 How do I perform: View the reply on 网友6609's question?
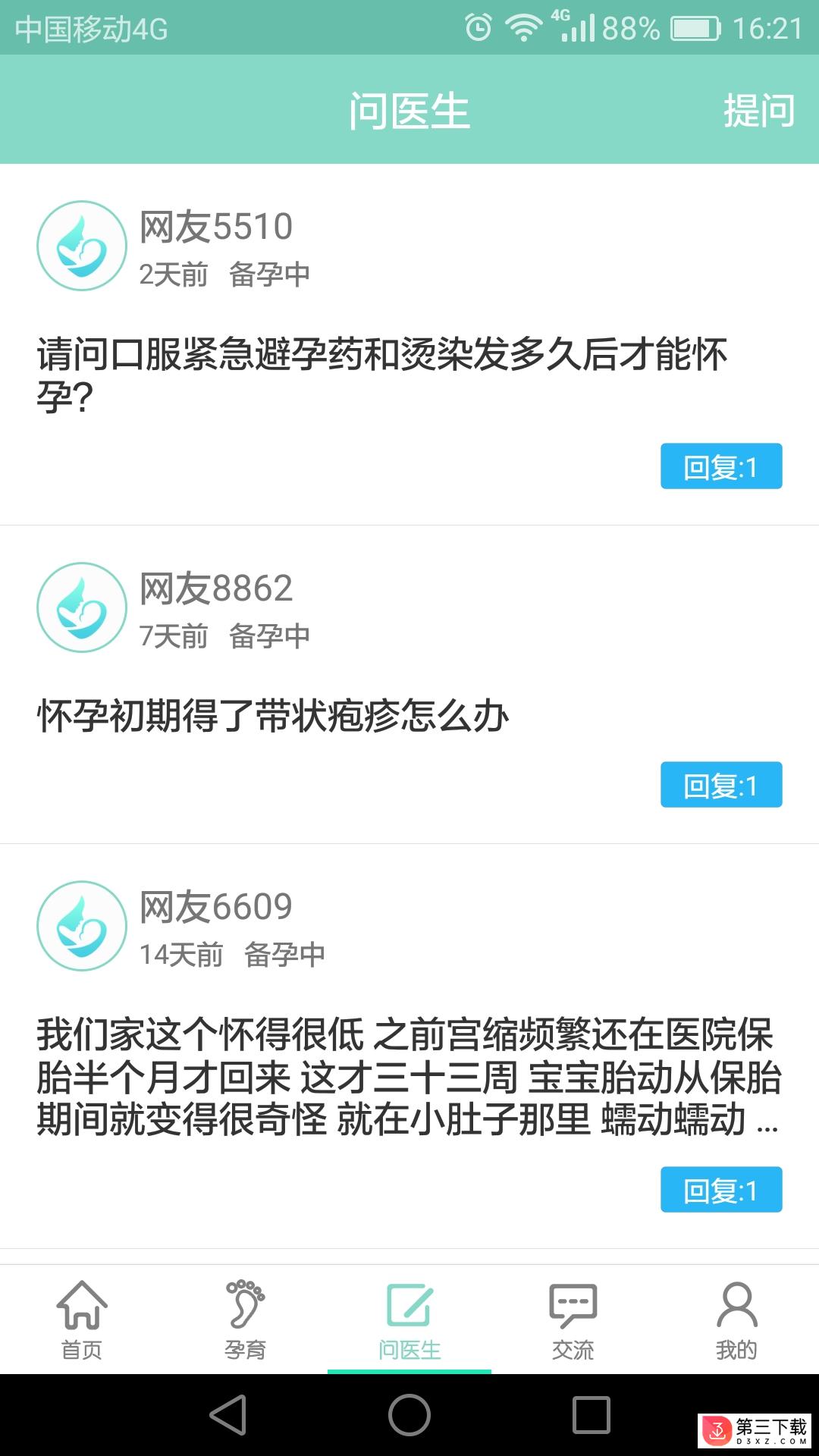pyautogui.click(x=721, y=1190)
